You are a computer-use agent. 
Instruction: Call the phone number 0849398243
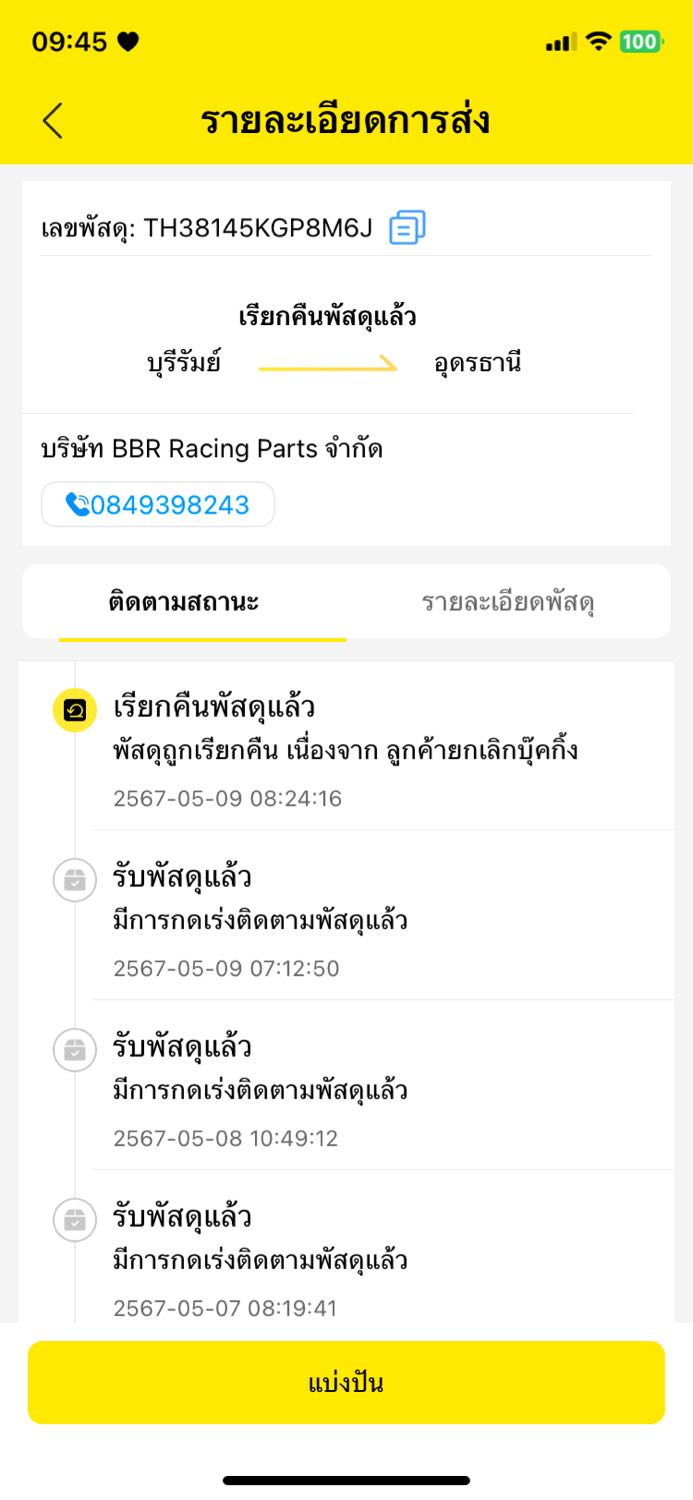pyautogui.click(x=158, y=505)
